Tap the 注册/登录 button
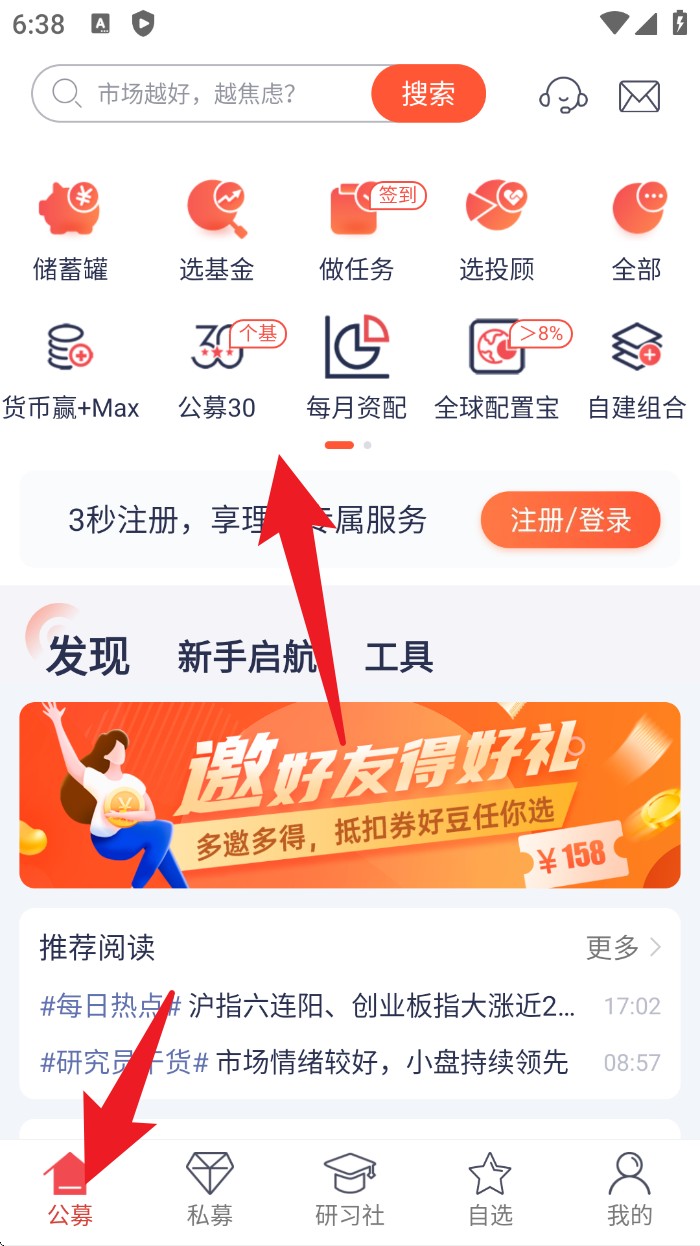 [x=570, y=521]
